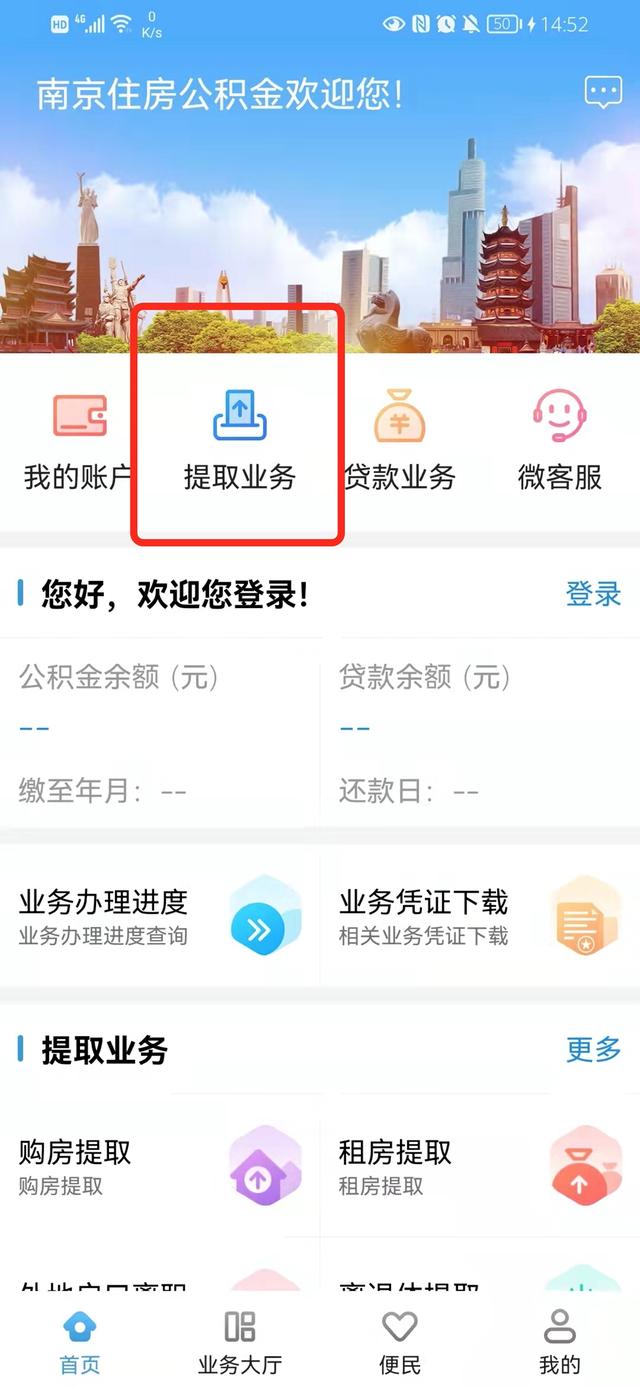
Task: Open 贷款业务 shortcut
Action: click(x=399, y=441)
